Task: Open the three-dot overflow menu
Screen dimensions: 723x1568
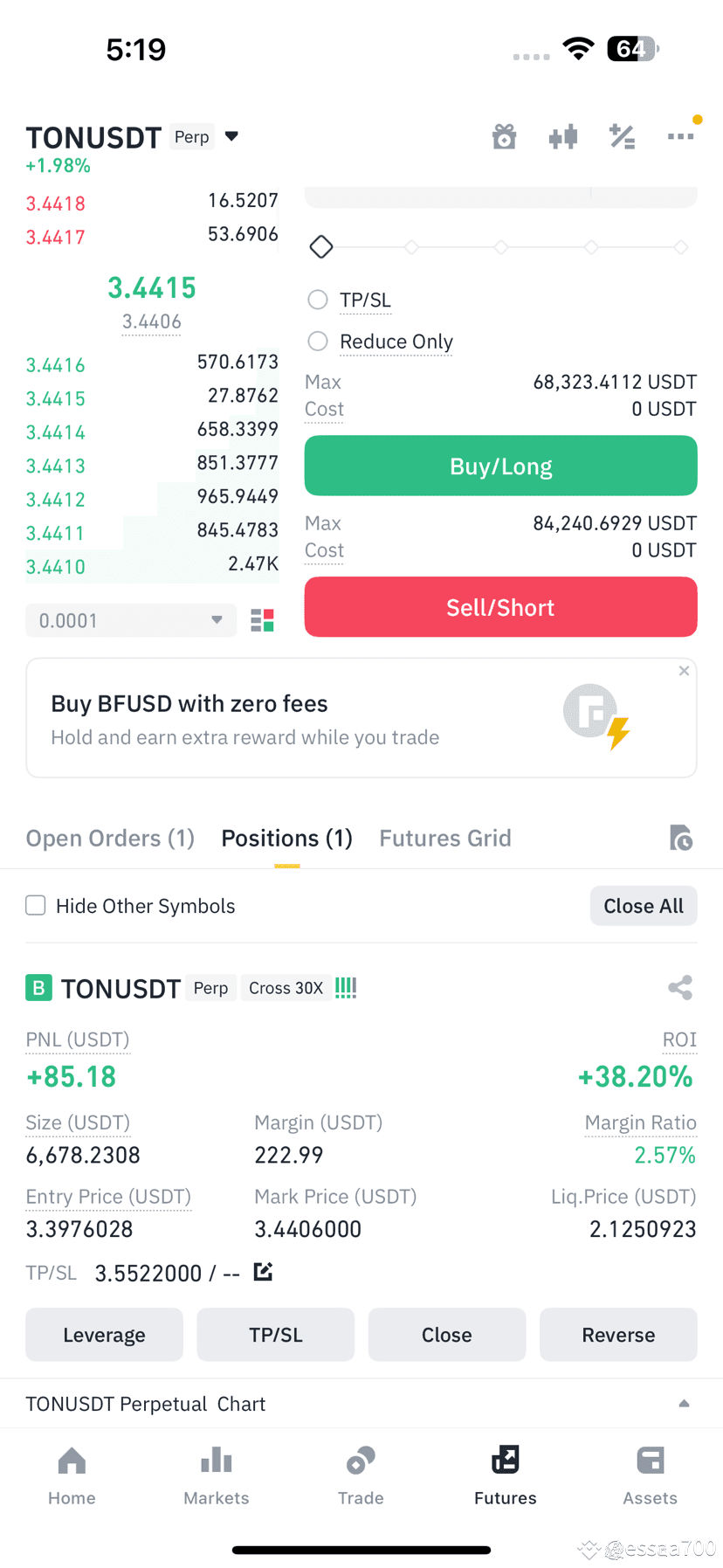Action: 681,136
